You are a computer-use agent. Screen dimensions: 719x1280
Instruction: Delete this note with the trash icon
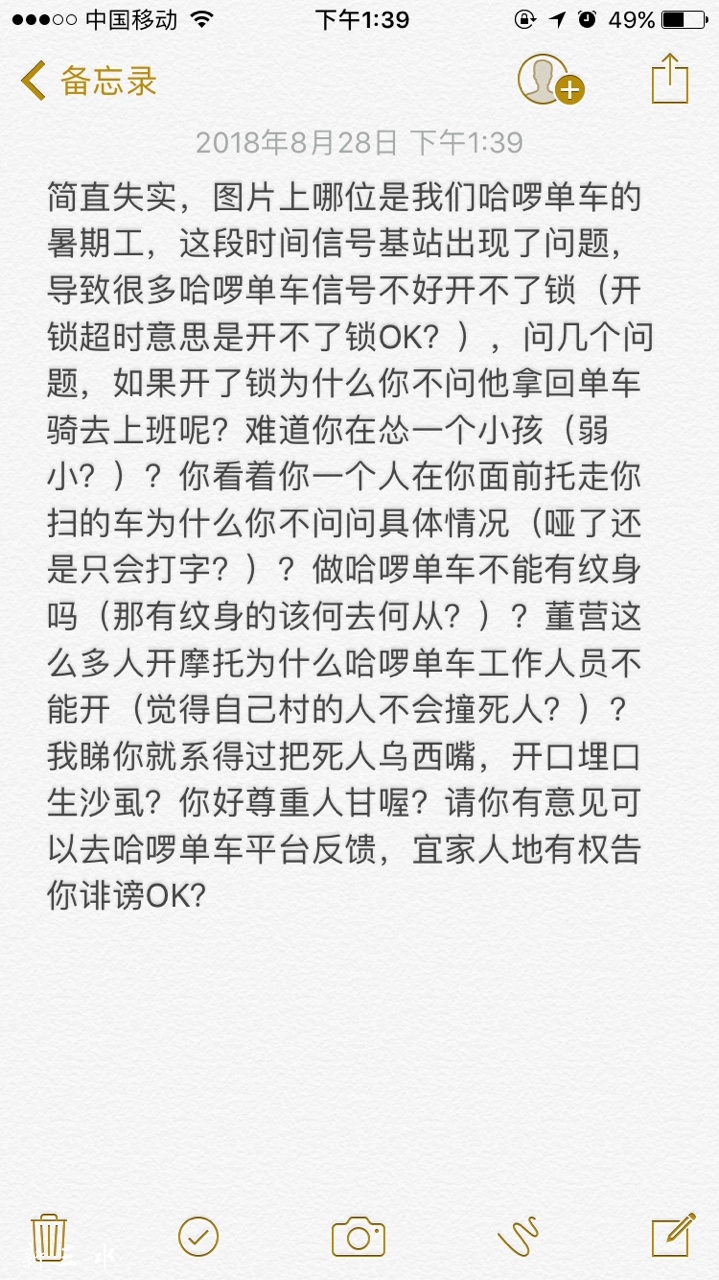pos(48,1236)
